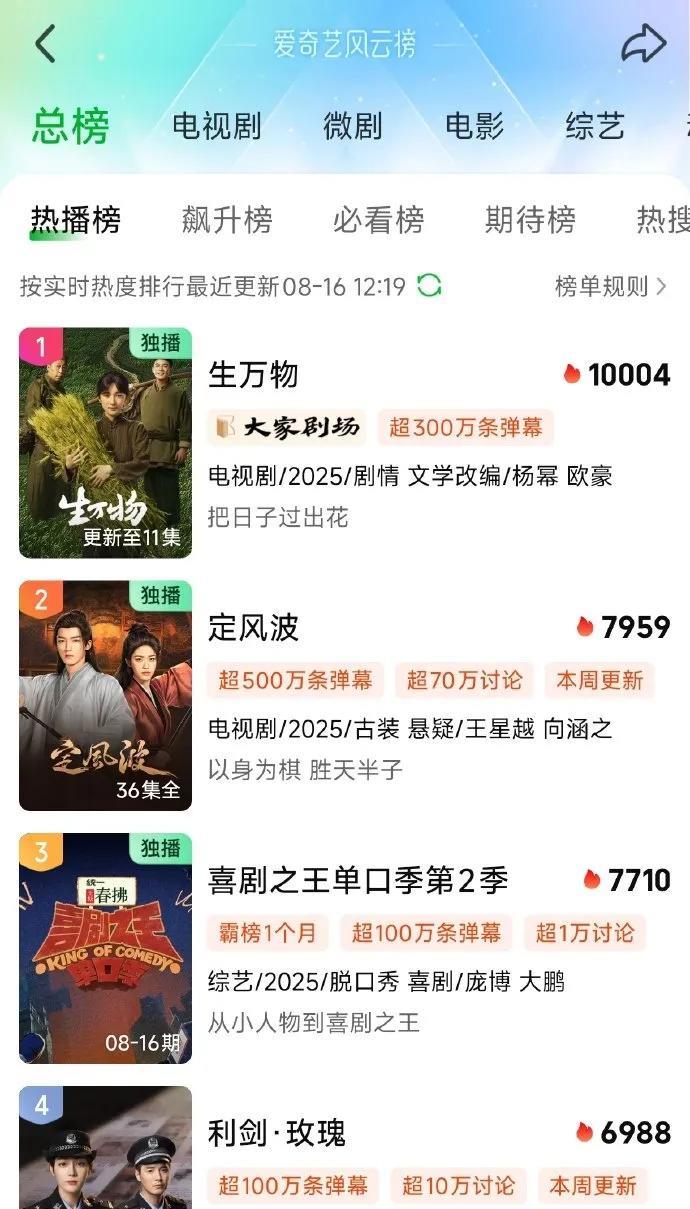Go back from 爱奇艺风云榜
690x1209 pixels.
[x=45, y=44]
